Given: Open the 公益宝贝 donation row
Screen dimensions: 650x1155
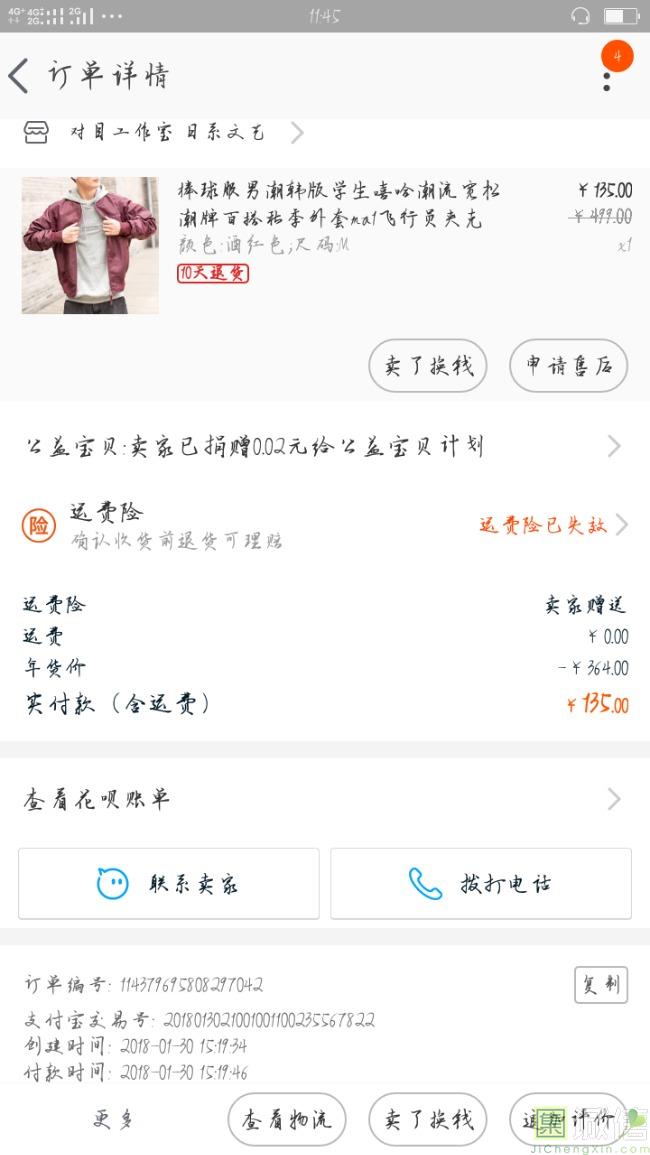Looking at the screenshot, I should 324,446.
